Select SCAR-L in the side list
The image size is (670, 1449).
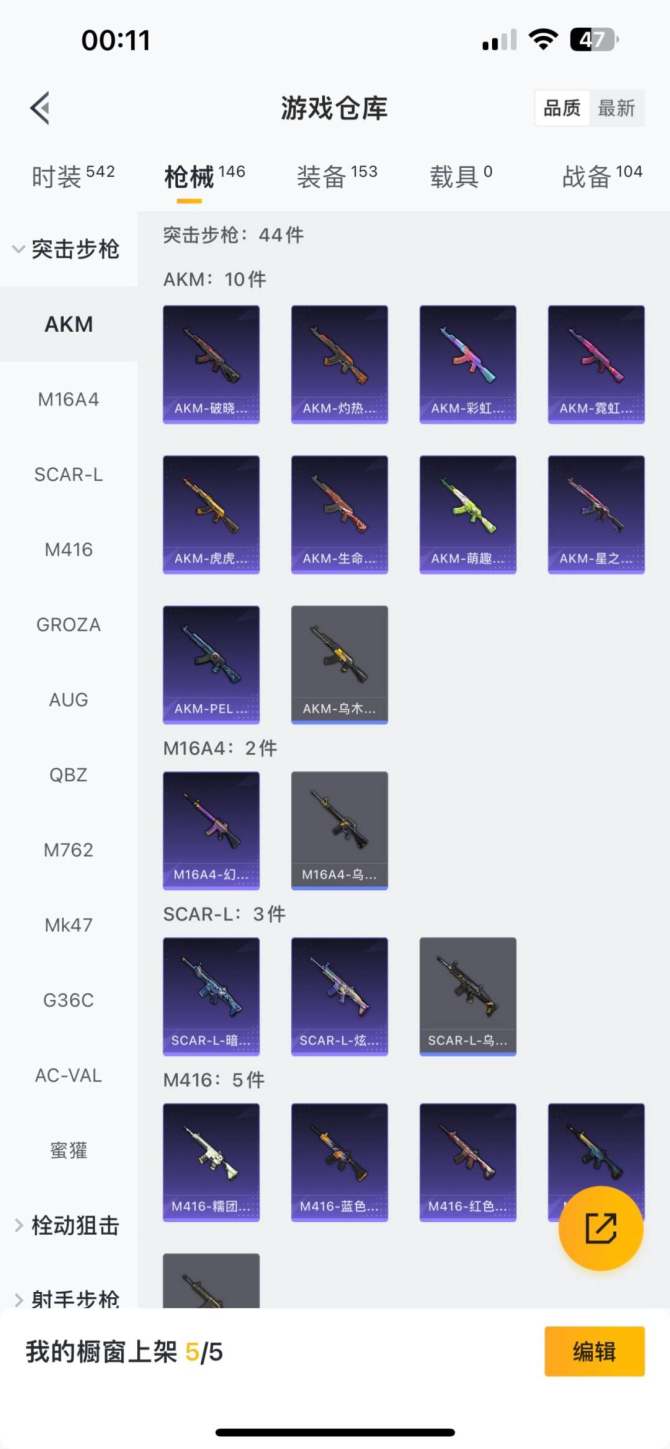[x=68, y=474]
